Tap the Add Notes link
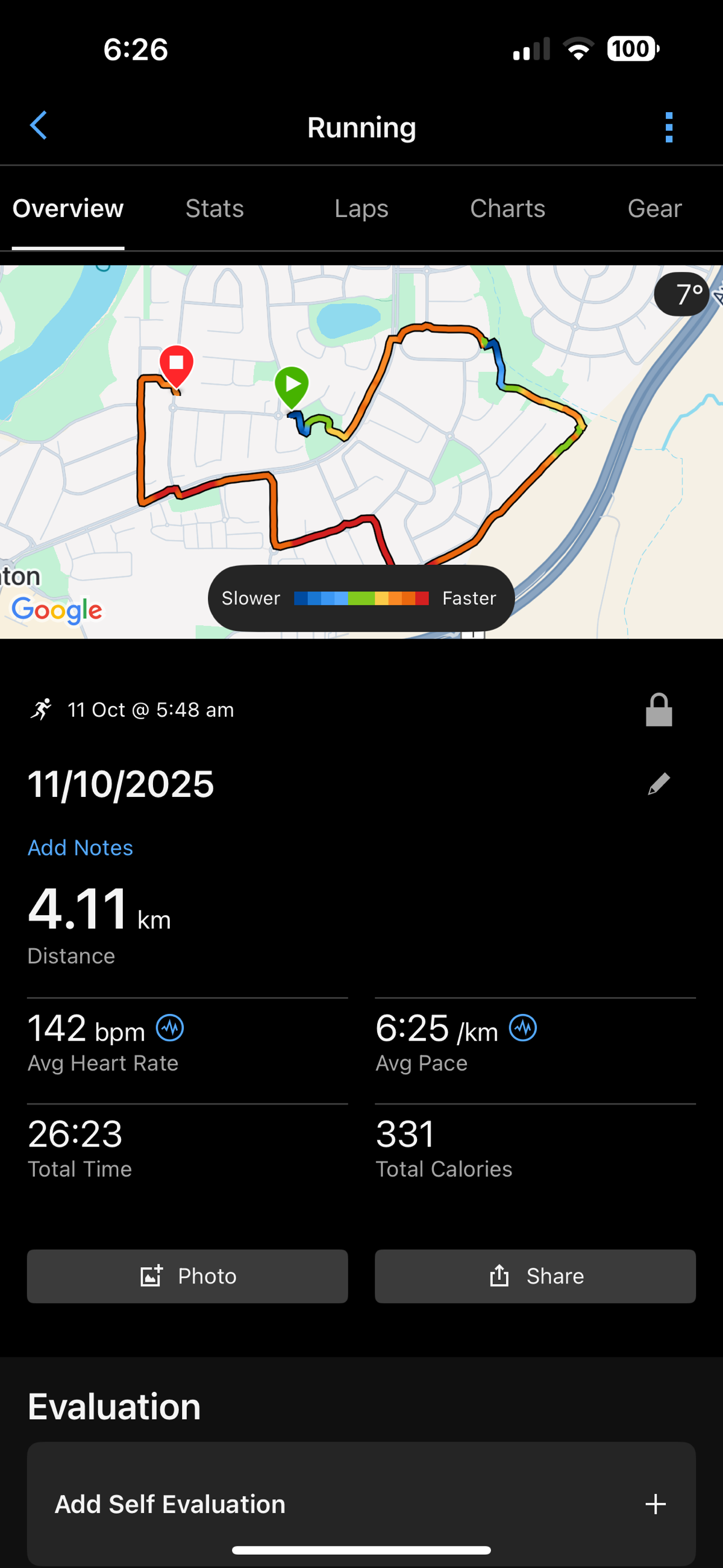 [x=80, y=848]
